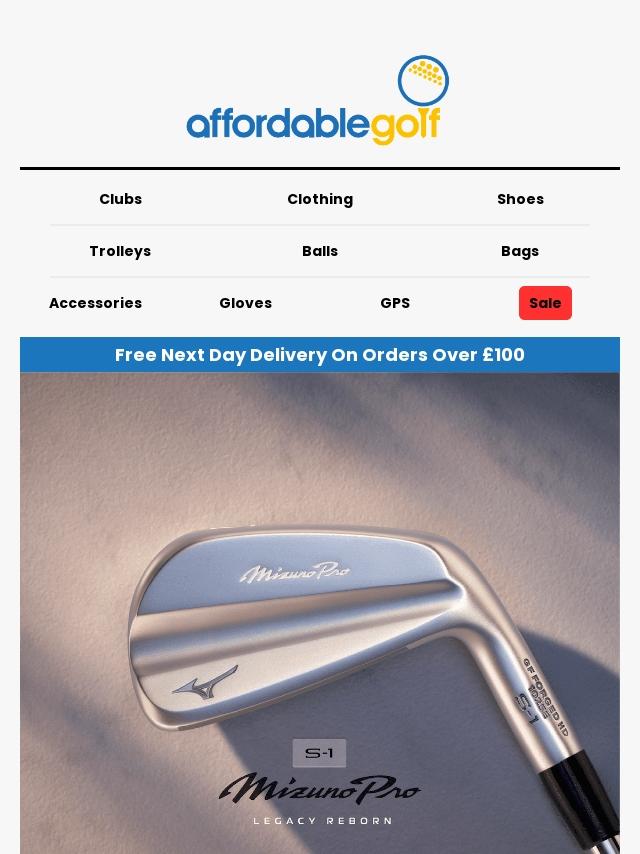Open the Trolleys link

tap(120, 251)
